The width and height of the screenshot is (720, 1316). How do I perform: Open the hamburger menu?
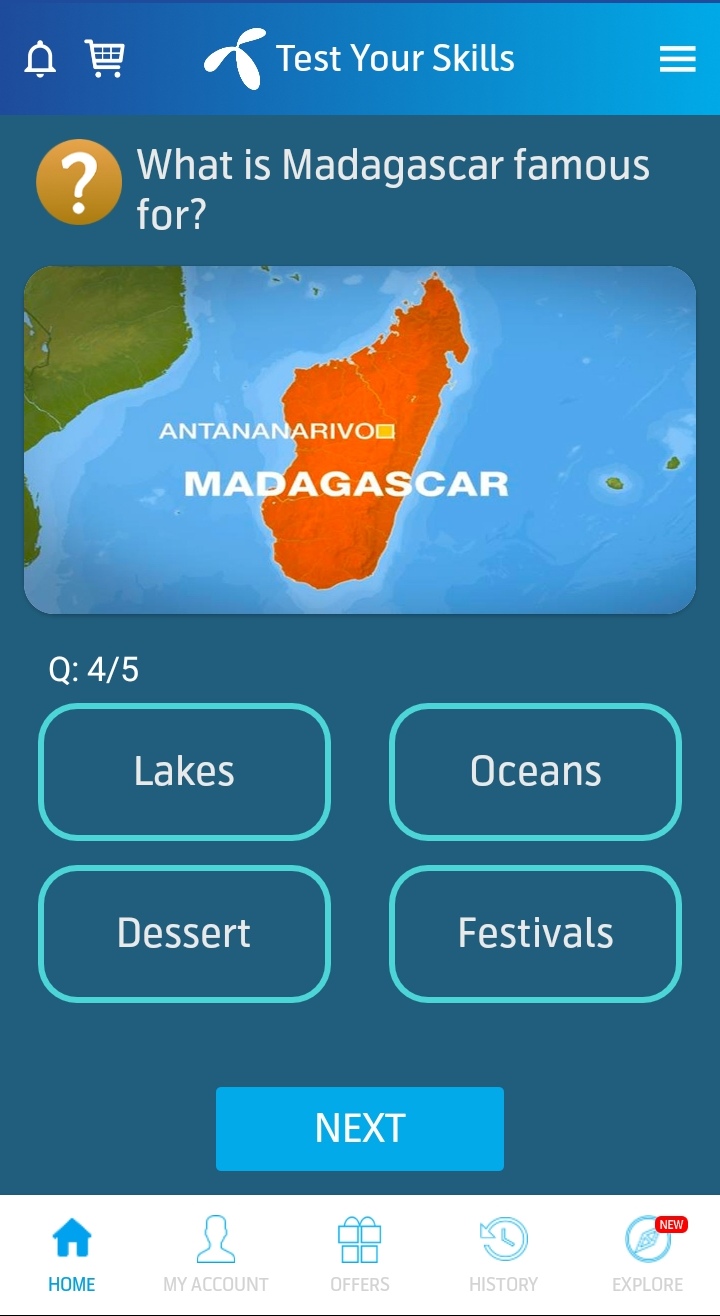point(677,60)
